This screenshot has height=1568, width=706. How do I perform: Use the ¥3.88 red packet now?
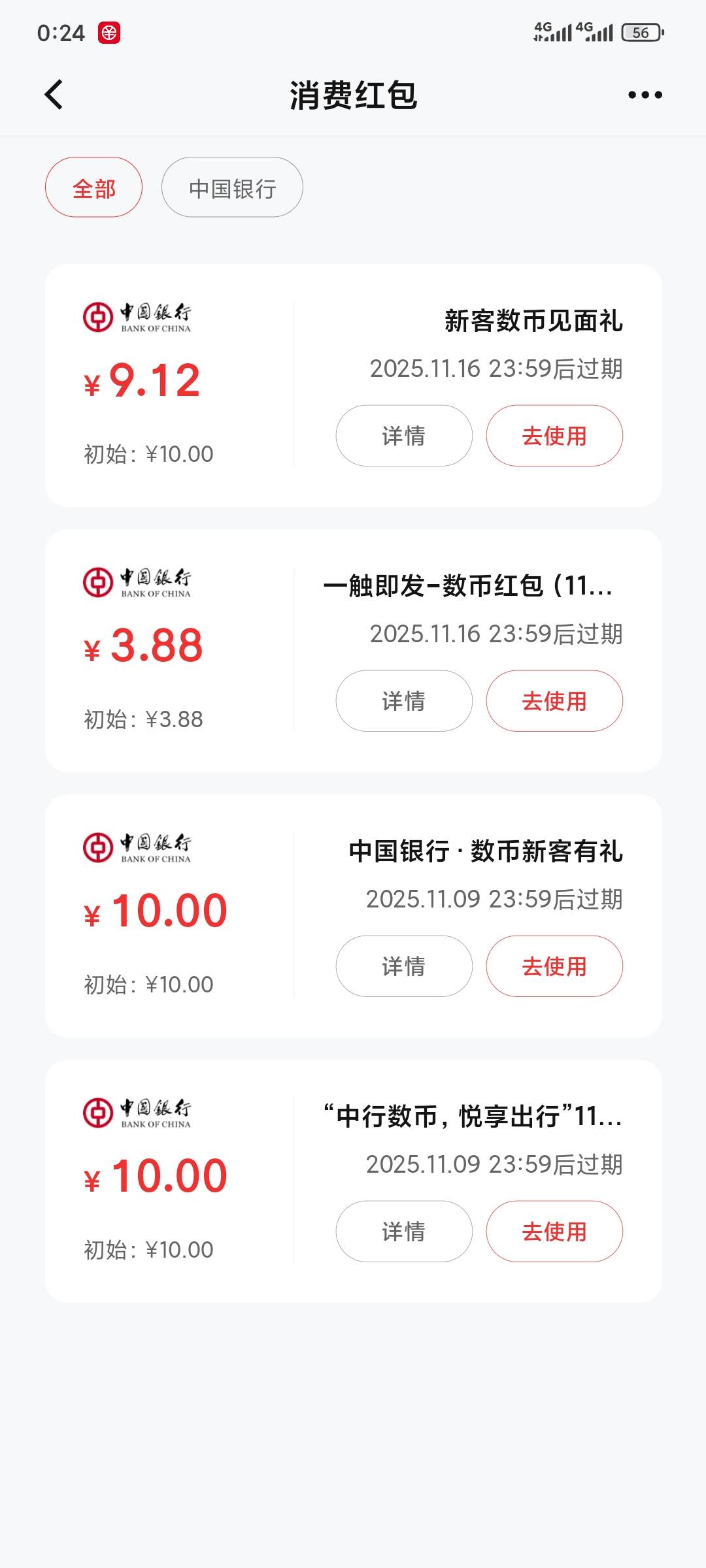[554, 701]
